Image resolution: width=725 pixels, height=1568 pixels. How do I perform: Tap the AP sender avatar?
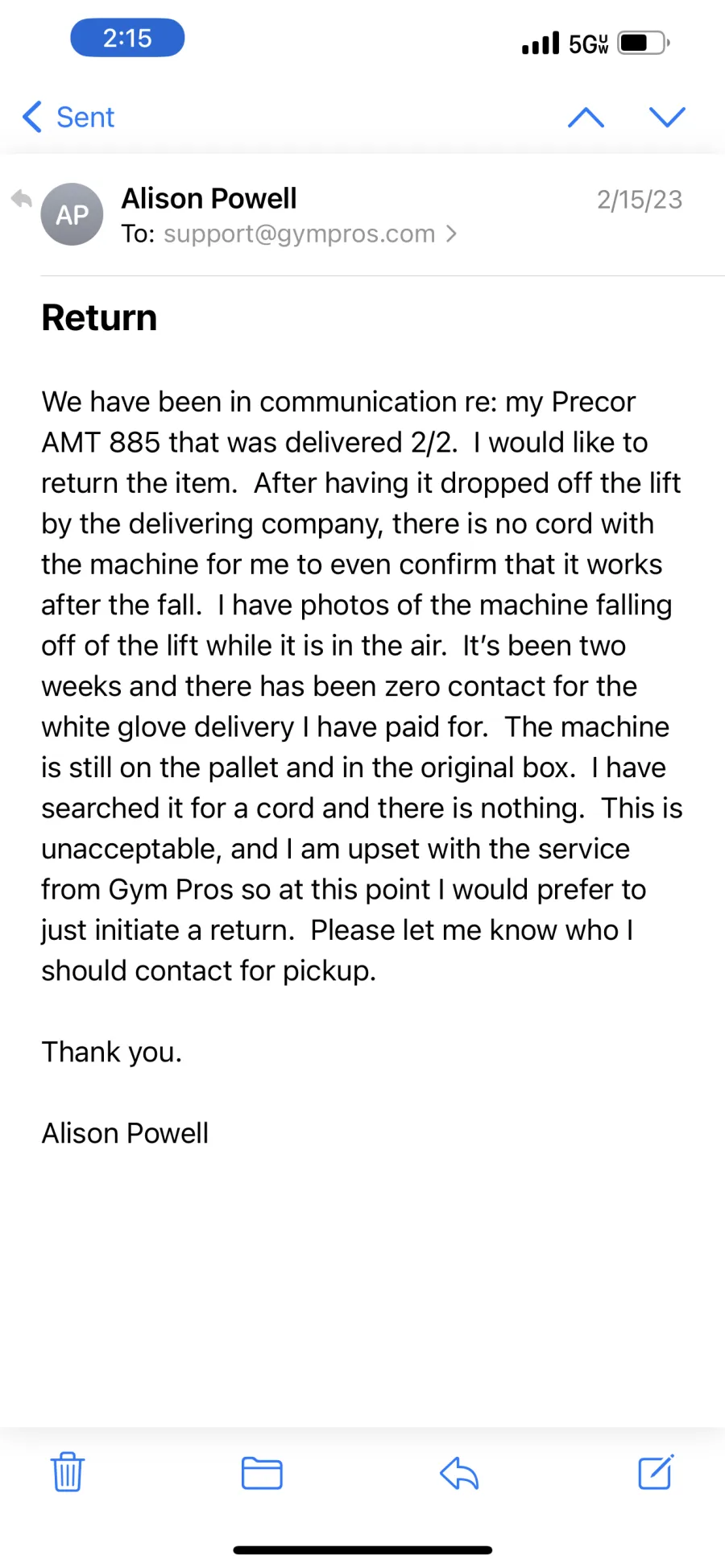pyautogui.click(x=72, y=214)
